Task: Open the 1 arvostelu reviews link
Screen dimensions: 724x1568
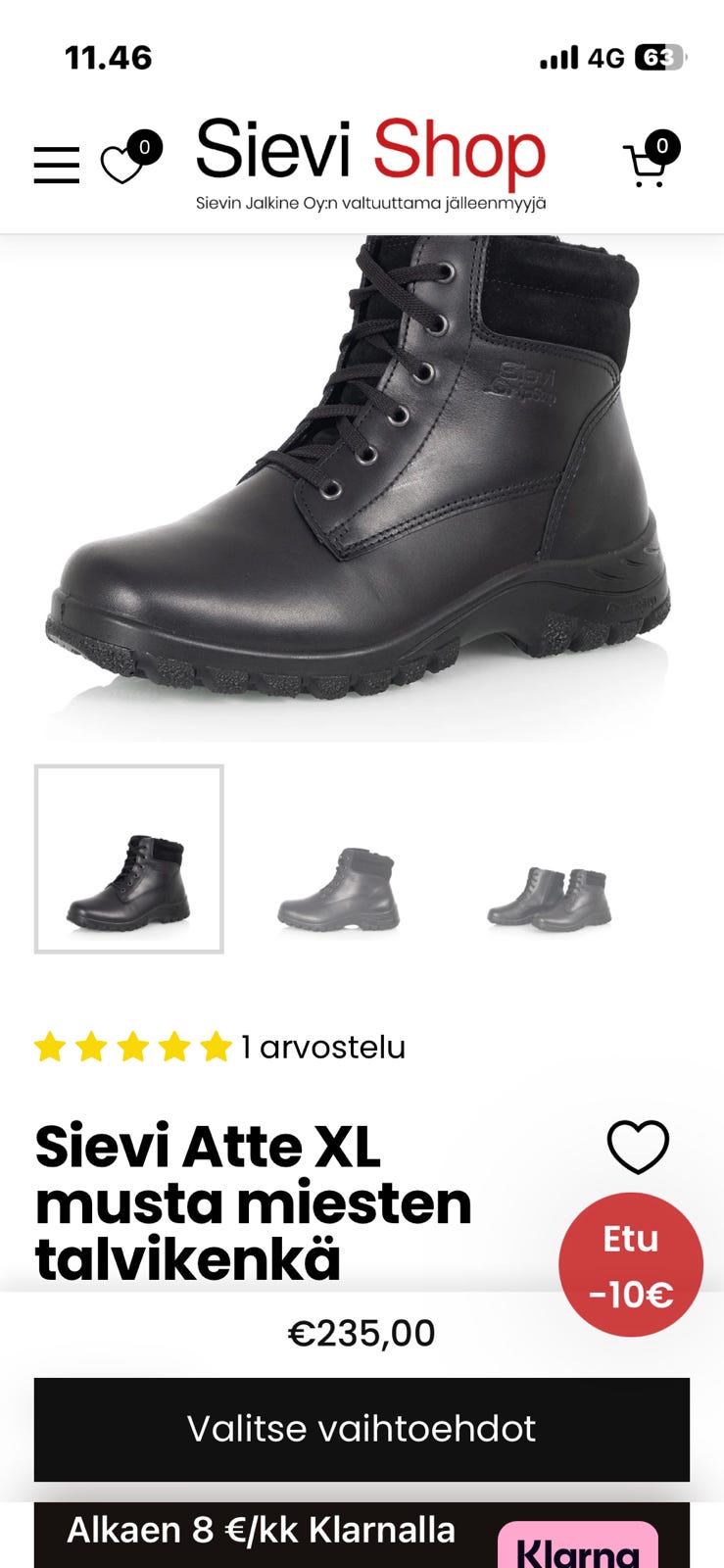Action: pos(323,1047)
